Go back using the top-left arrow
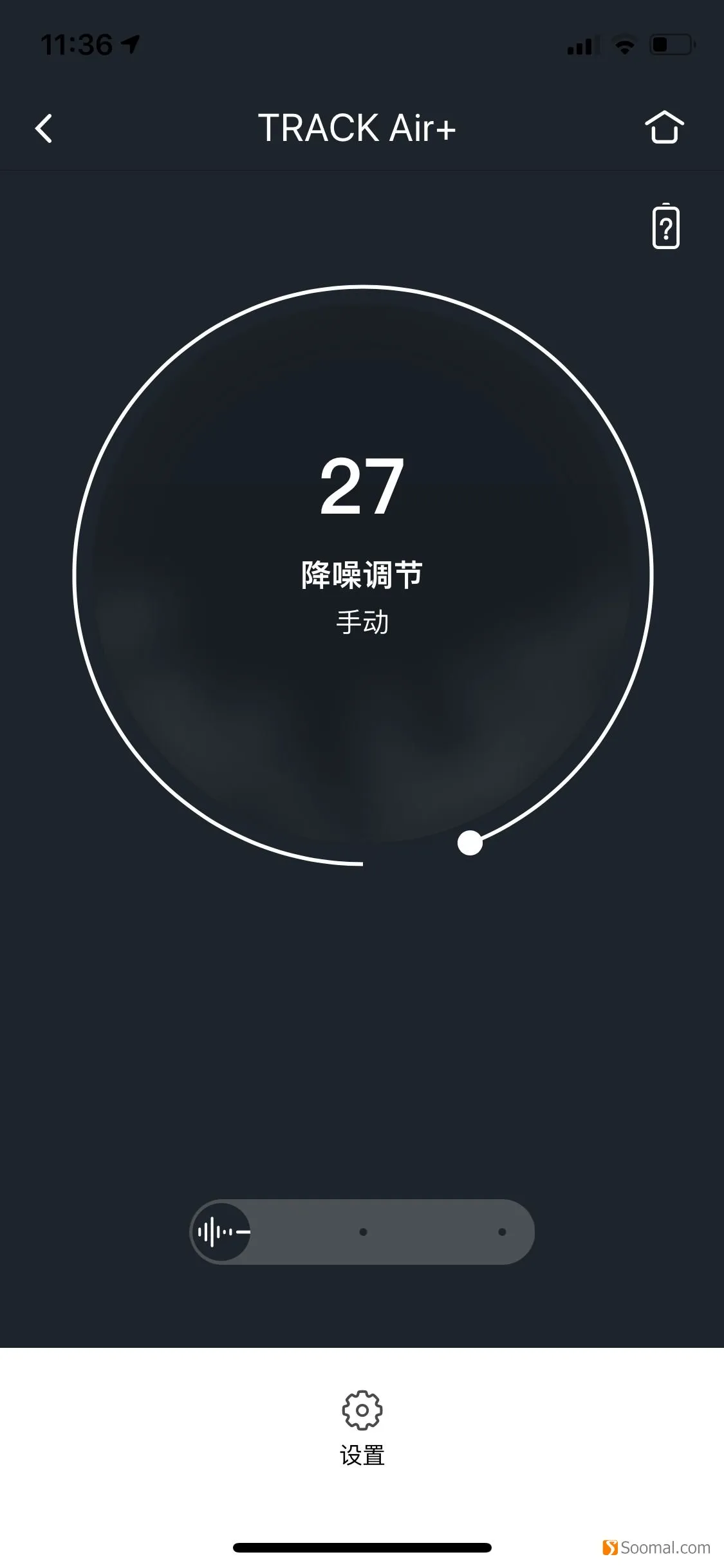 pyautogui.click(x=44, y=128)
